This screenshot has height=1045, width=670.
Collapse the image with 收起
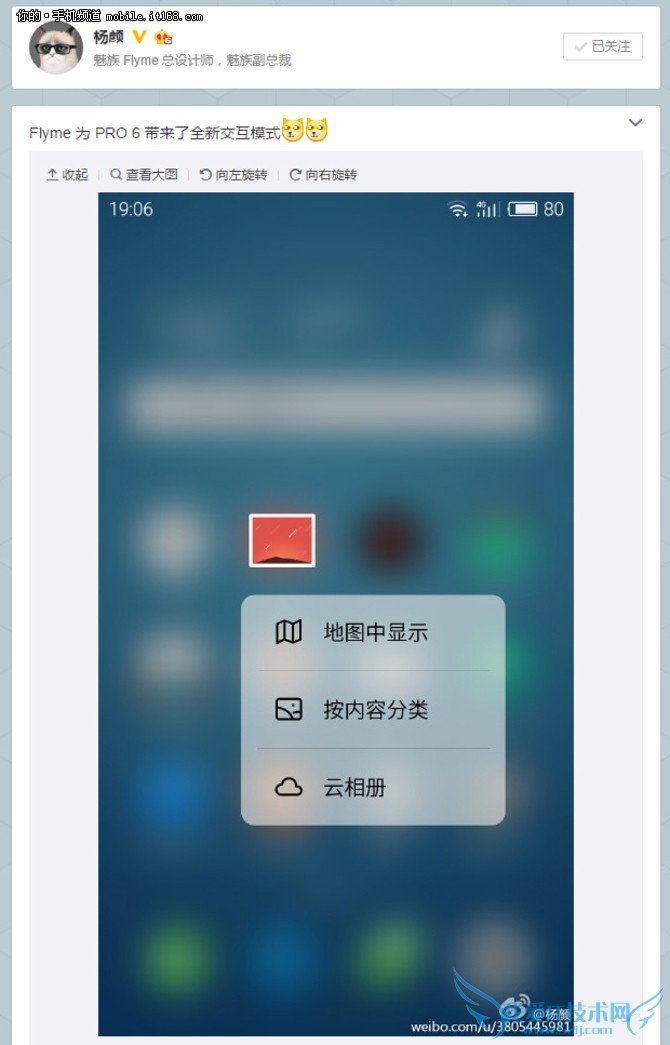click(67, 174)
